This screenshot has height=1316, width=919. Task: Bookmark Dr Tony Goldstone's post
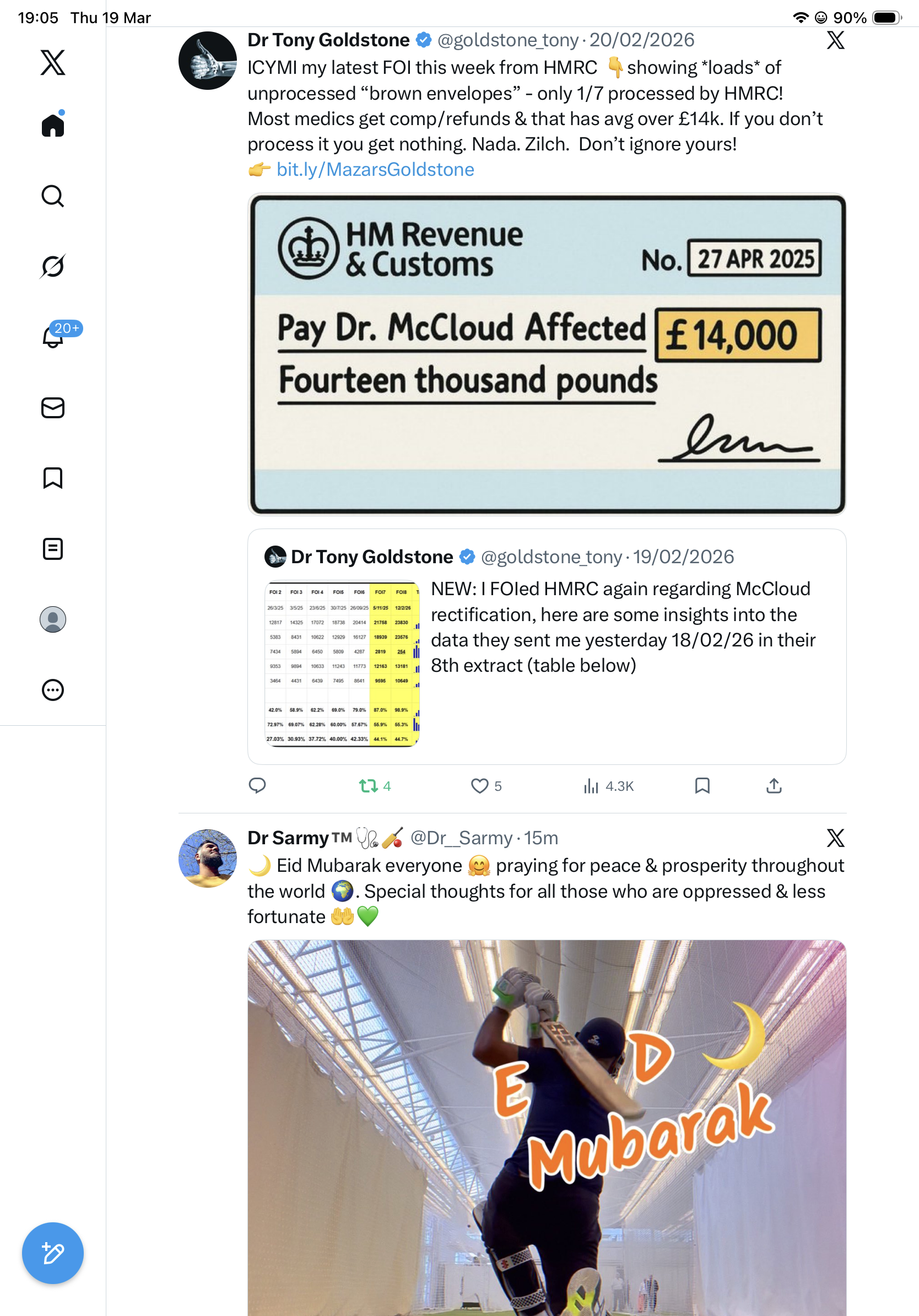click(x=702, y=786)
